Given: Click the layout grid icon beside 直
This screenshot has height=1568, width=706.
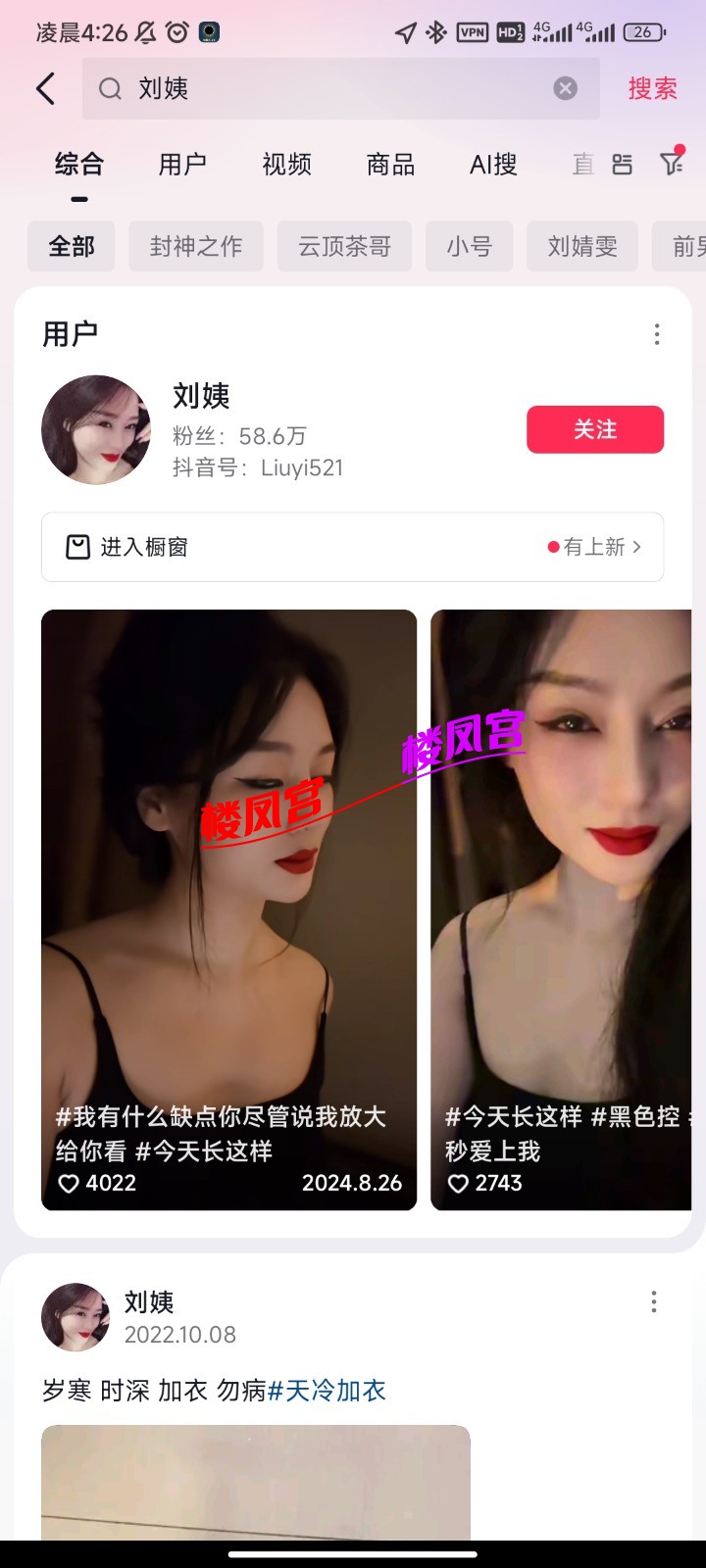Looking at the screenshot, I should (622, 164).
